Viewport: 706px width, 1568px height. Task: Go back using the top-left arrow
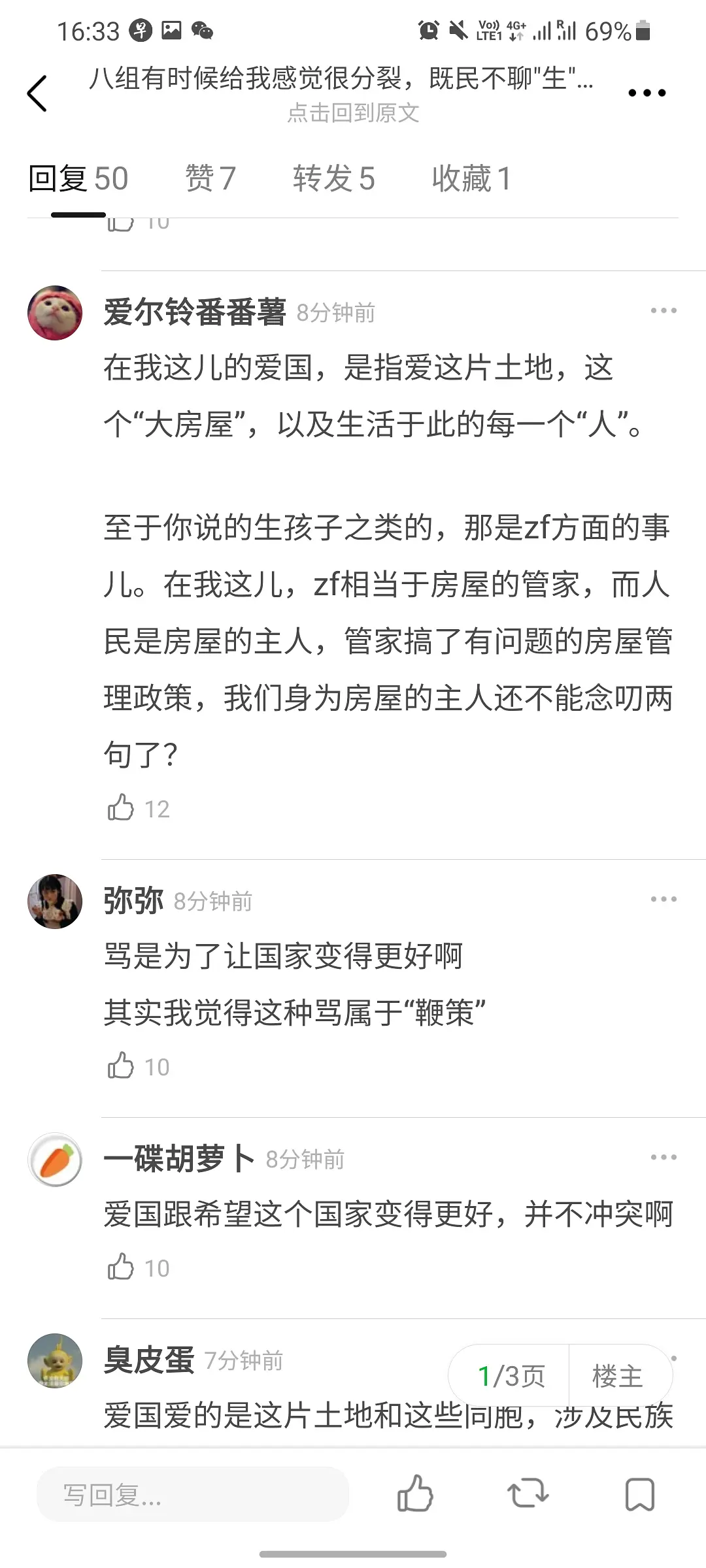click(37, 93)
